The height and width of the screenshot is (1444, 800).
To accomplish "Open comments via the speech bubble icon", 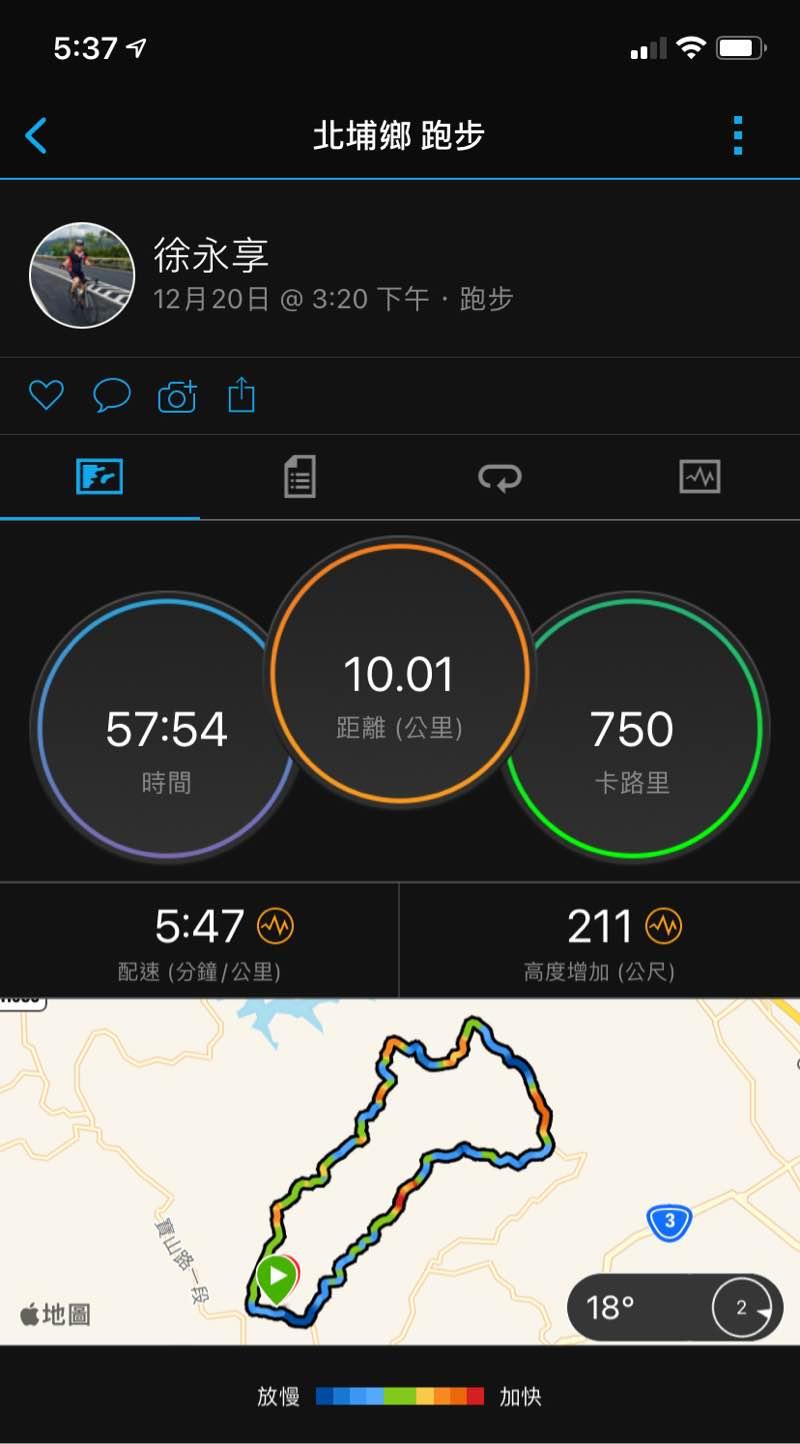I will coord(111,396).
